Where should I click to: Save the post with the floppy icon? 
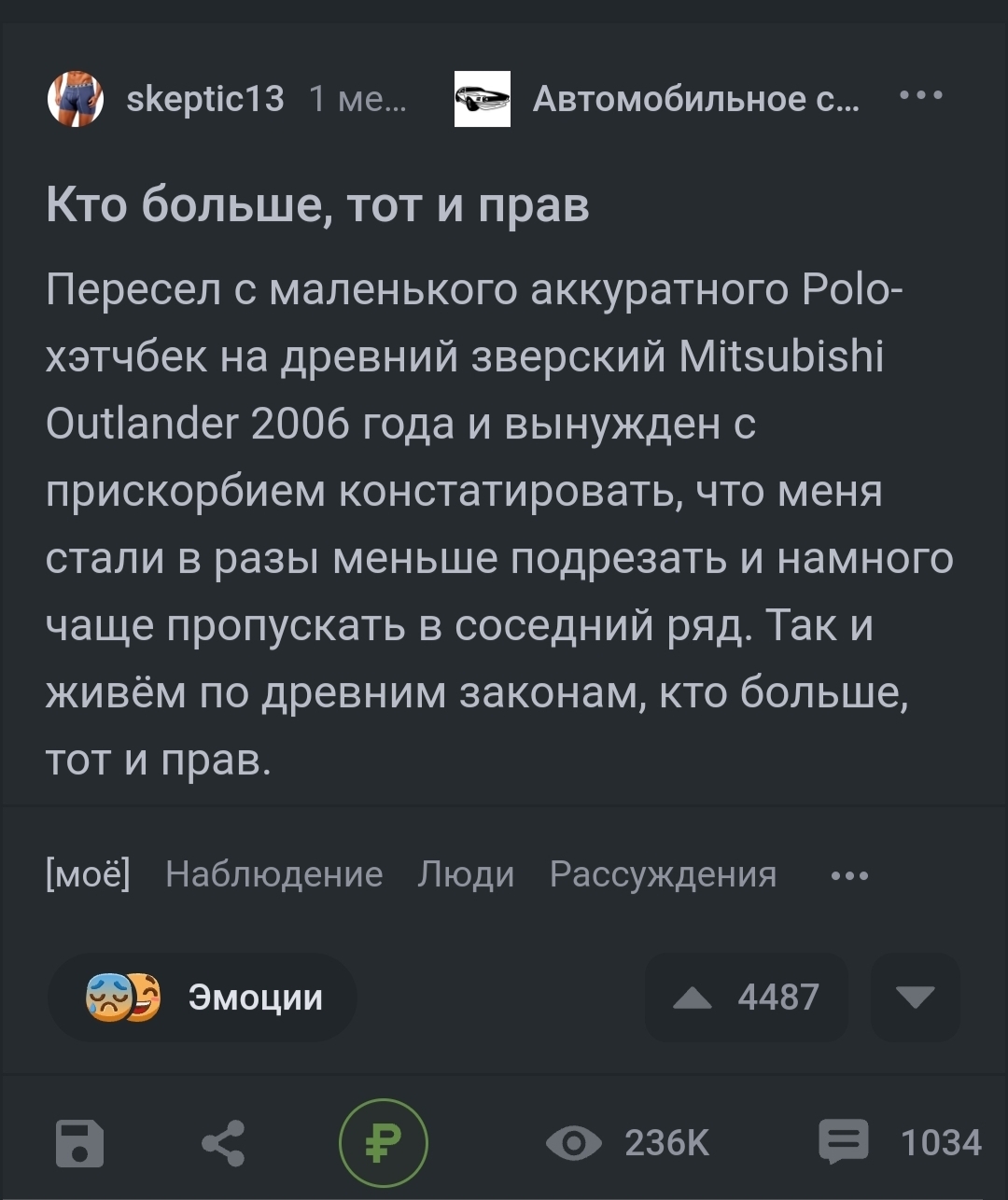pyautogui.click(x=79, y=1143)
